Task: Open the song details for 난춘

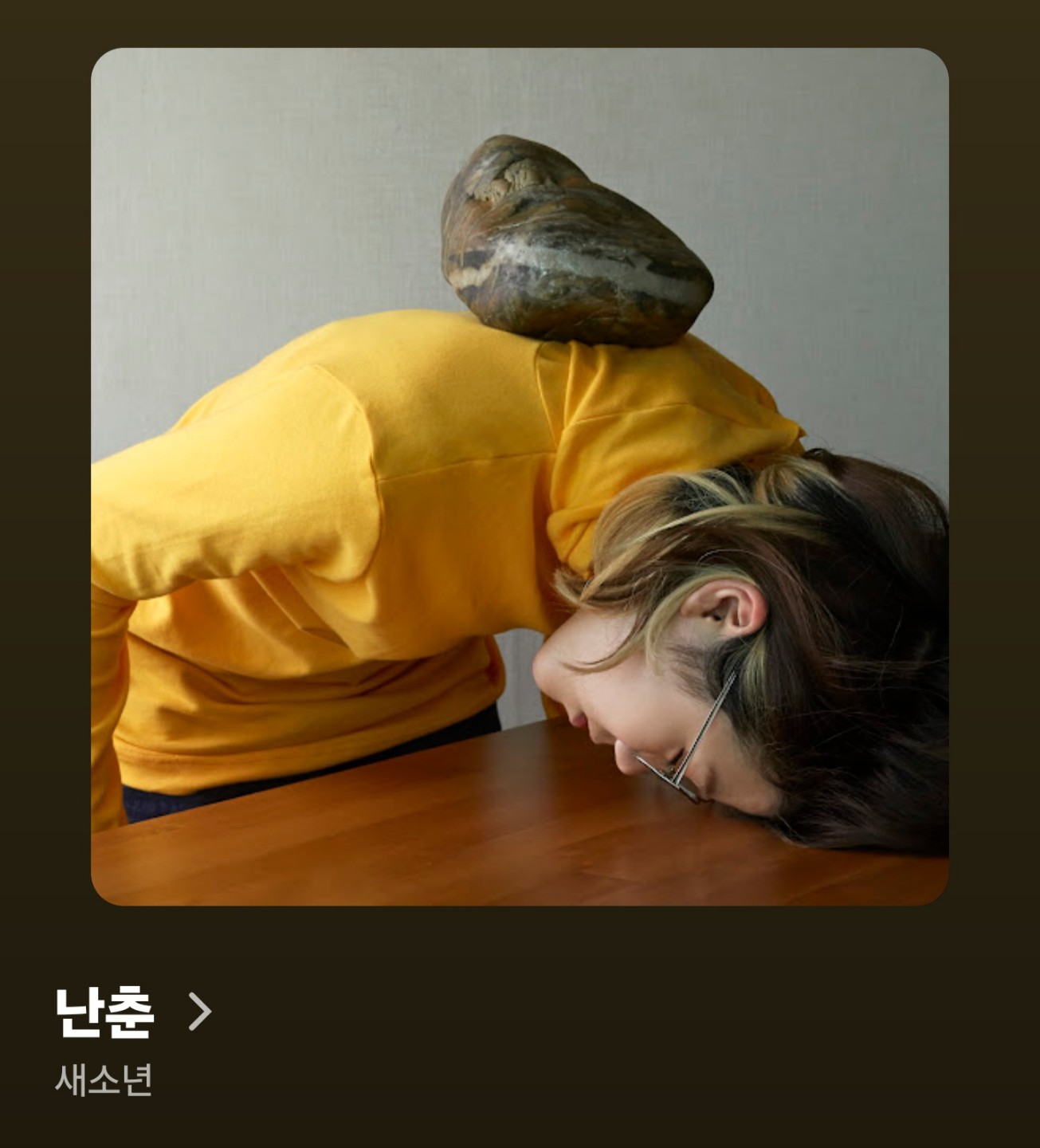Action: [132, 1012]
